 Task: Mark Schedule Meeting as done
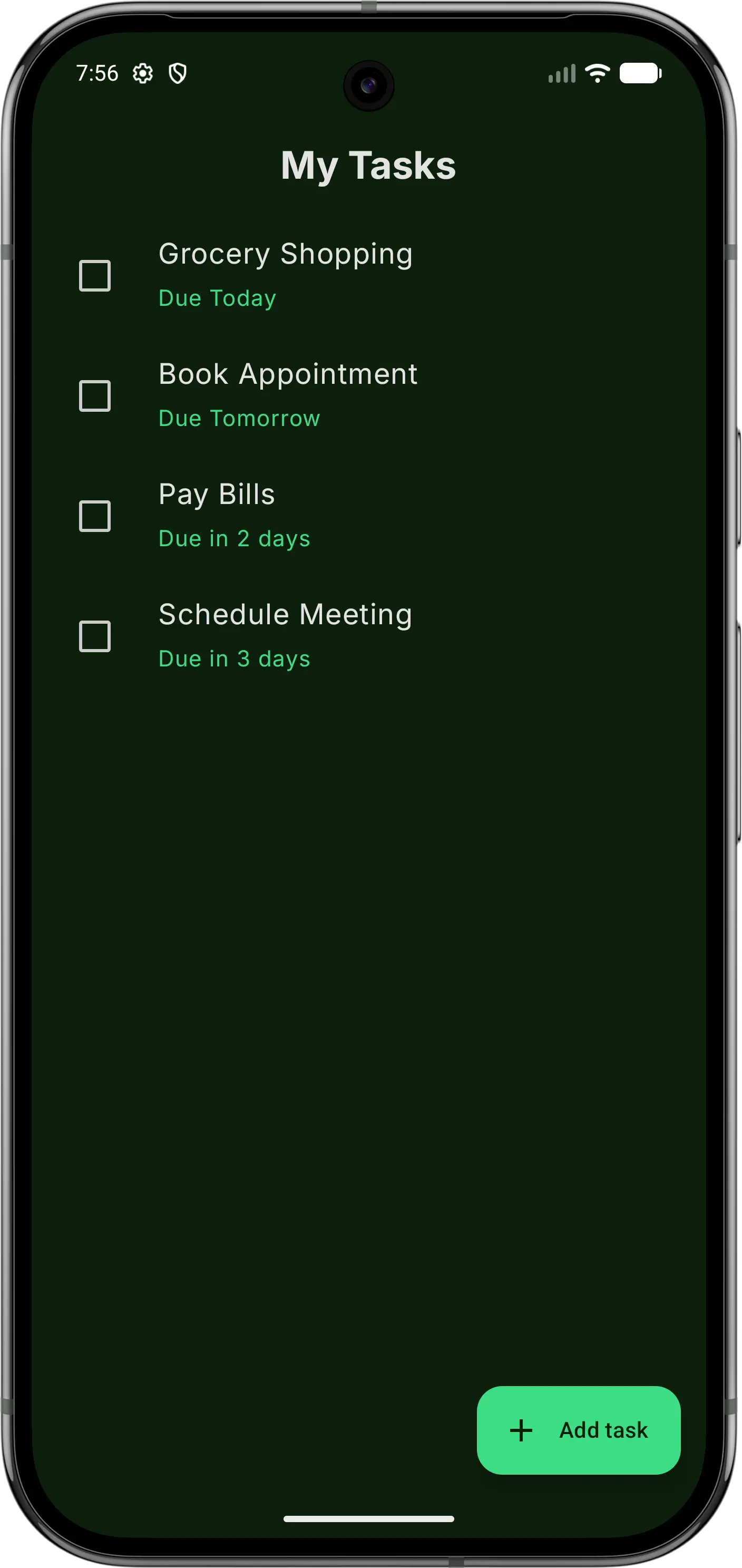point(95,635)
